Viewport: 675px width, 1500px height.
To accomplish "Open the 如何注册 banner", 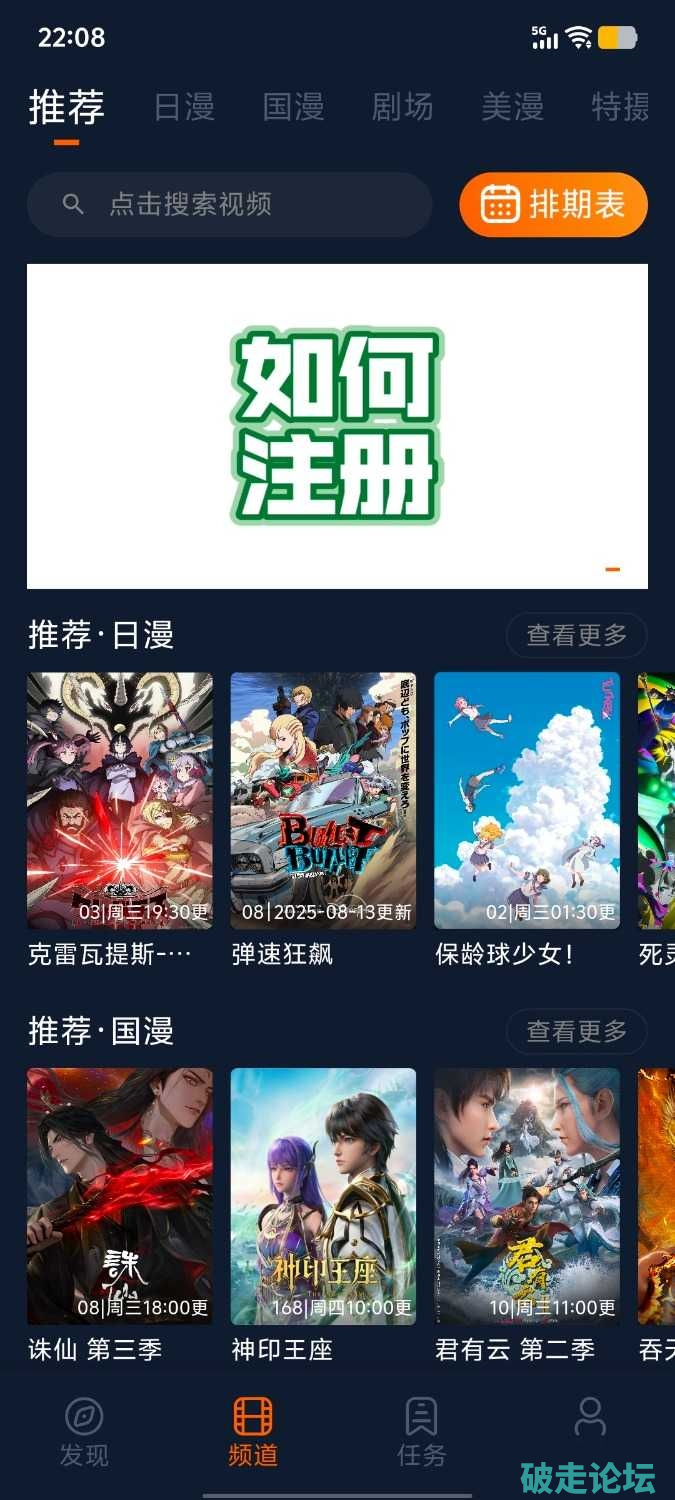I will (337, 426).
